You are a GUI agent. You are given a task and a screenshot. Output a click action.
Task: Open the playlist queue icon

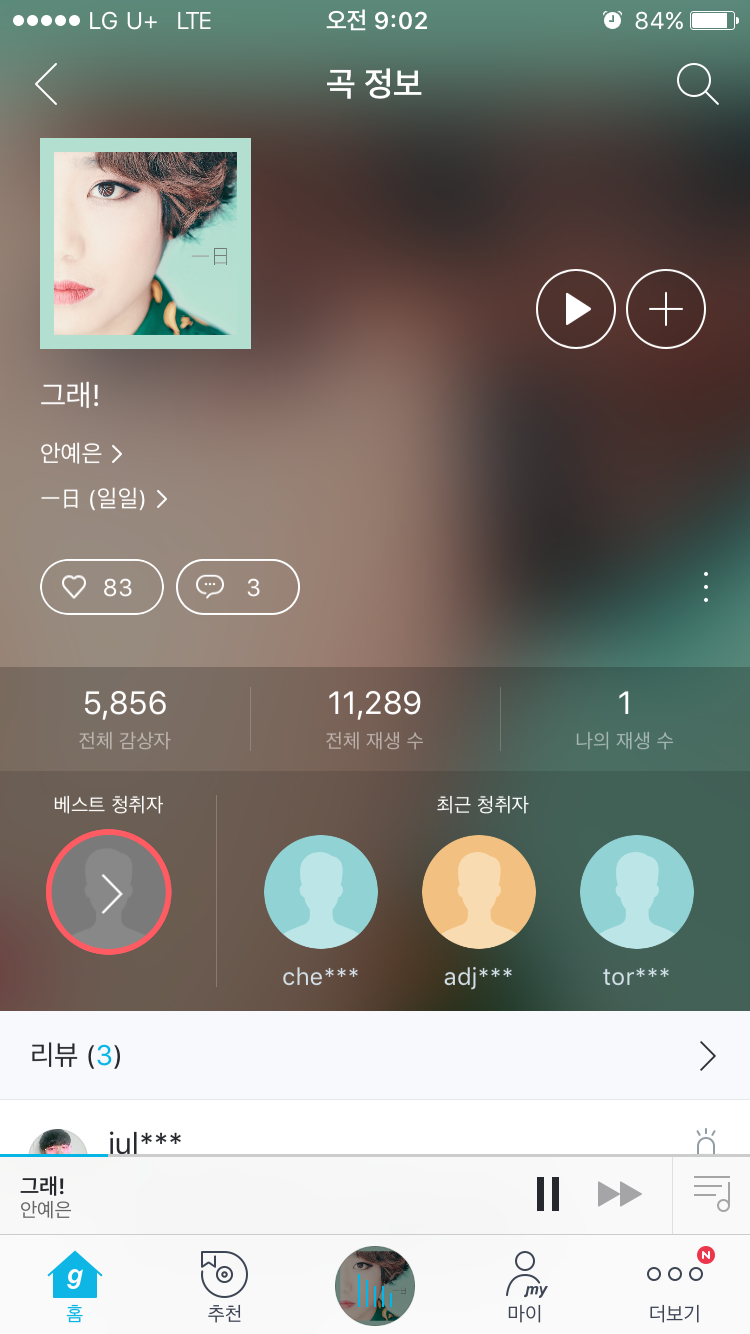click(711, 1194)
